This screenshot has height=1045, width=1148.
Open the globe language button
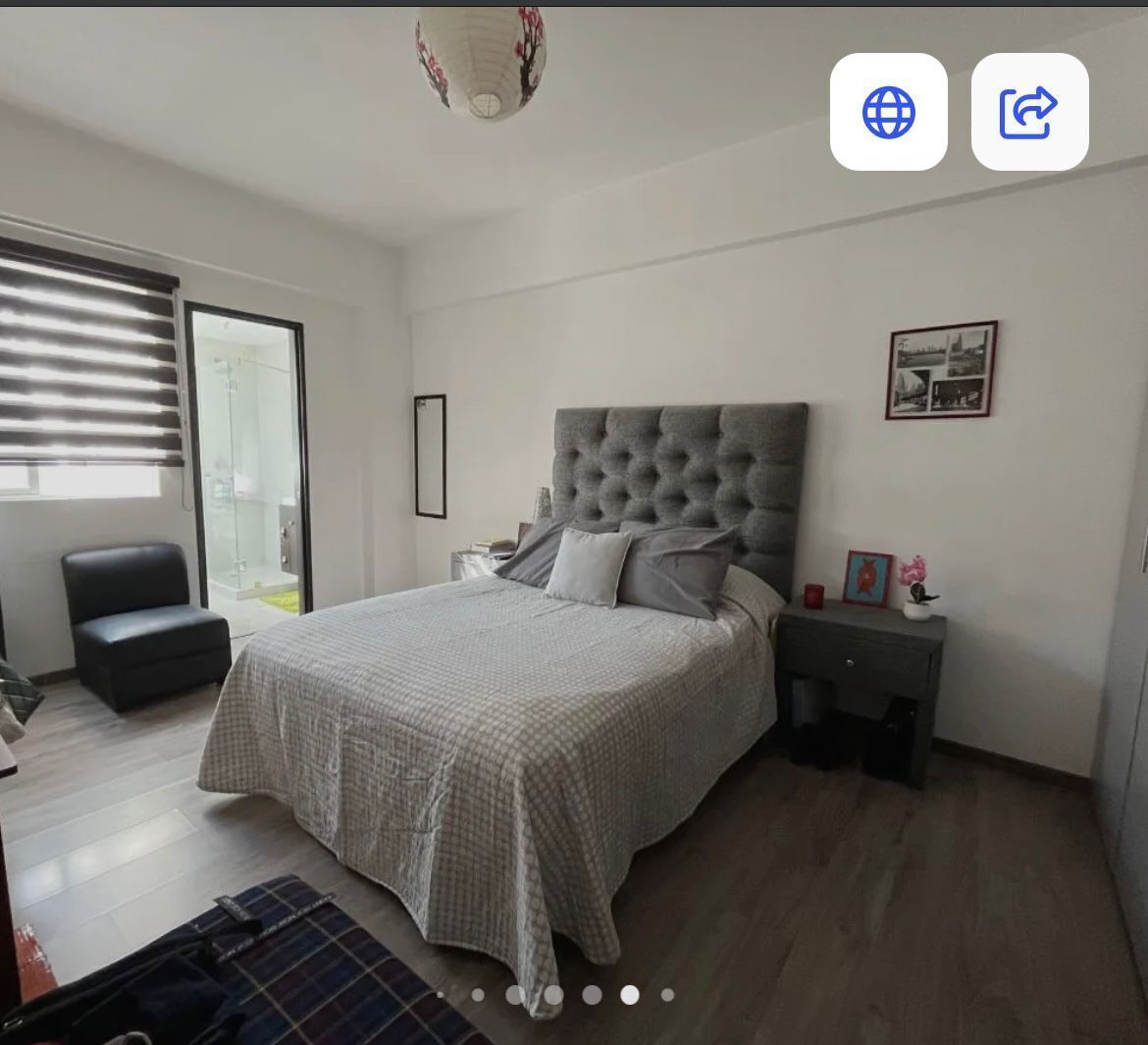[888, 112]
